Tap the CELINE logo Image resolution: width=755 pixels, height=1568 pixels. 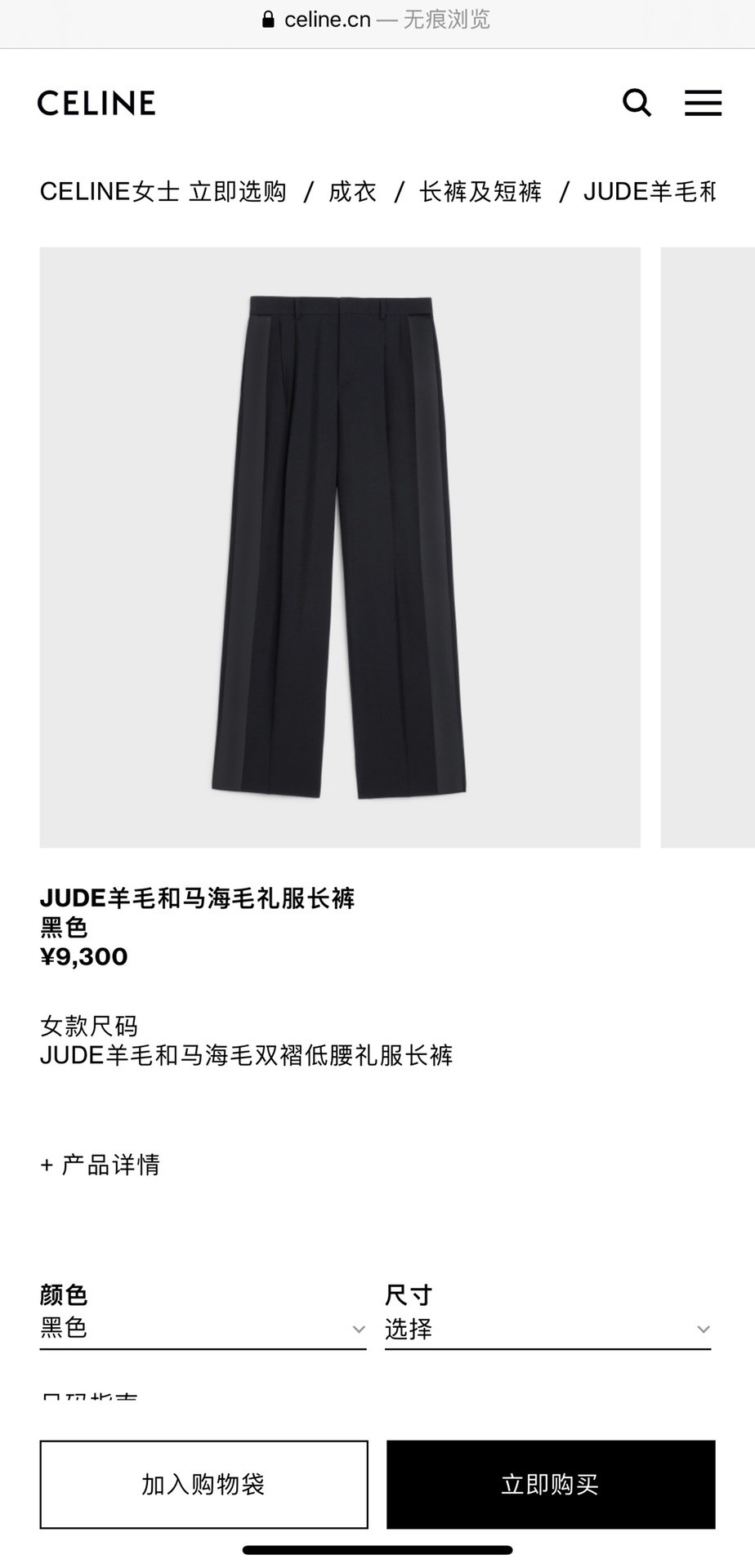tap(96, 103)
